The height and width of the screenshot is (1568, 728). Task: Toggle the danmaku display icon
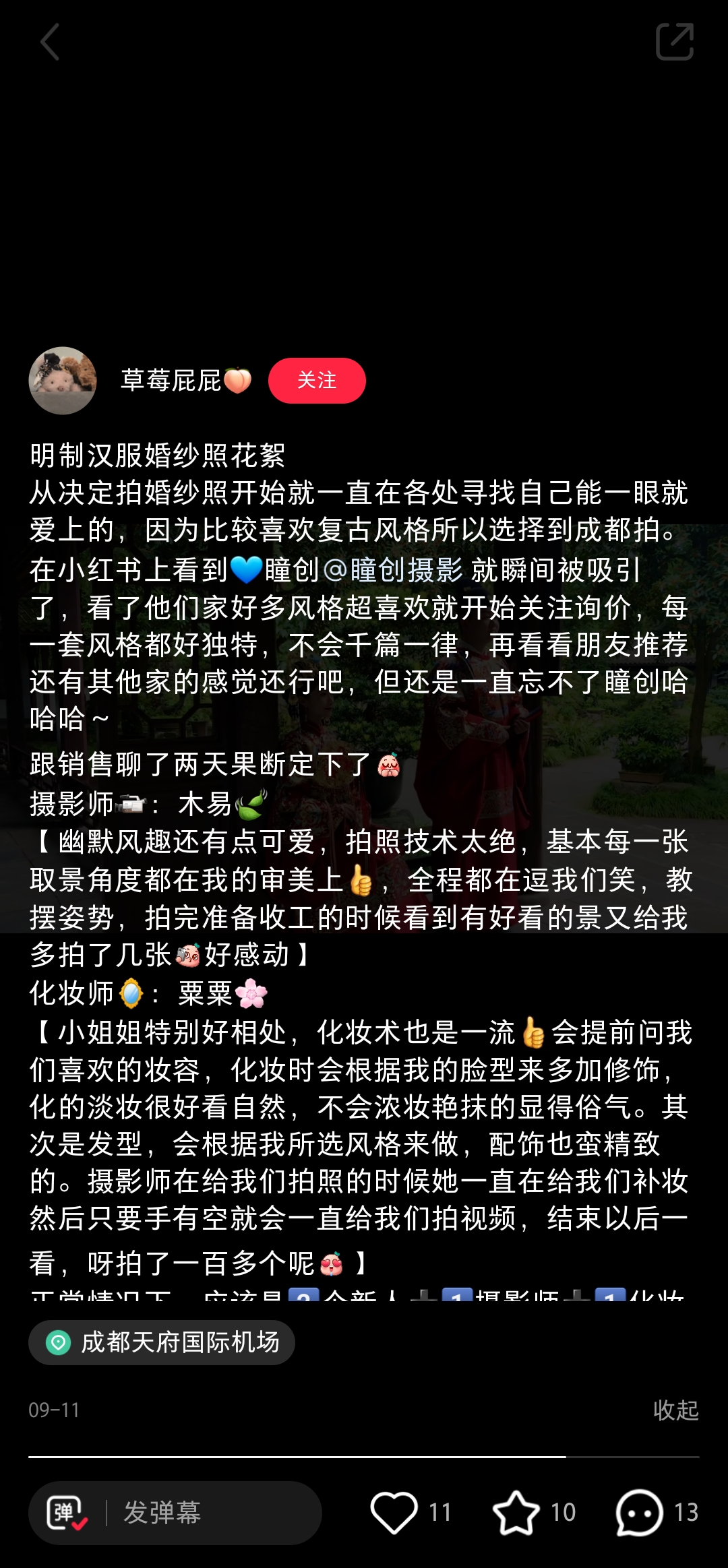tap(67, 1513)
